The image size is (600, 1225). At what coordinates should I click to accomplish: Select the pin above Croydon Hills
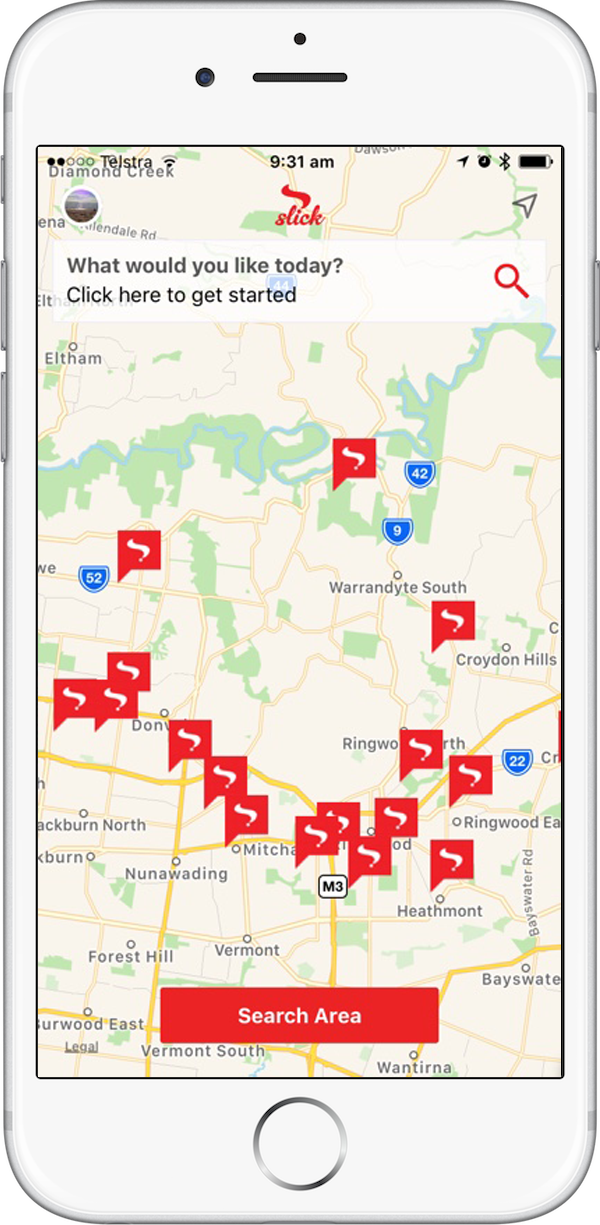[453, 622]
